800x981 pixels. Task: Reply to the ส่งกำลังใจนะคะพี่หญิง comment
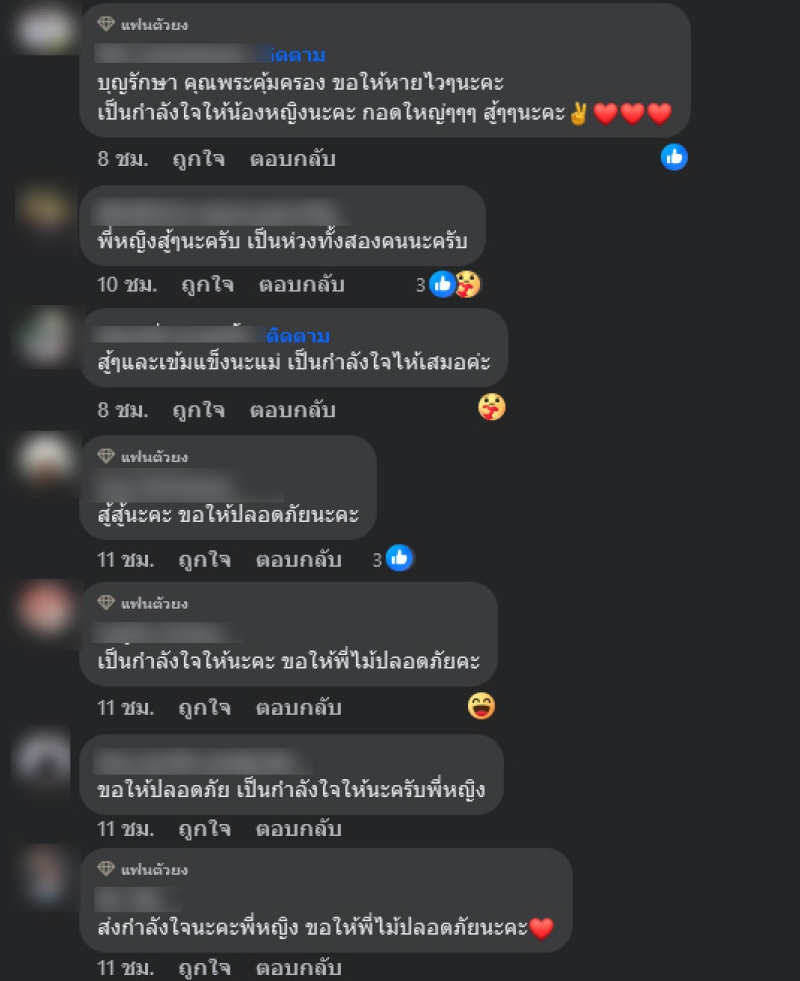(x=298, y=967)
